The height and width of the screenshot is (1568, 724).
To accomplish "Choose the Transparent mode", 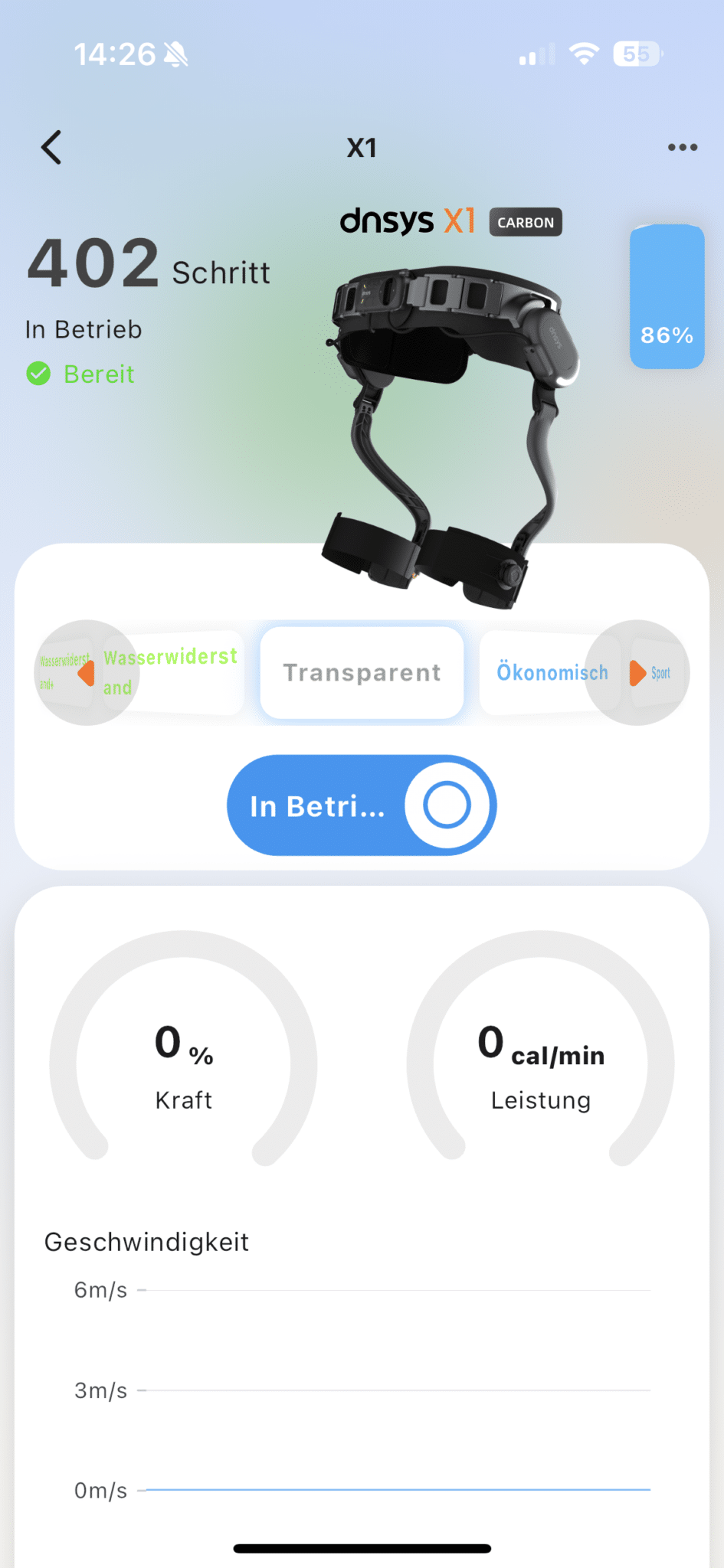I will point(362,672).
